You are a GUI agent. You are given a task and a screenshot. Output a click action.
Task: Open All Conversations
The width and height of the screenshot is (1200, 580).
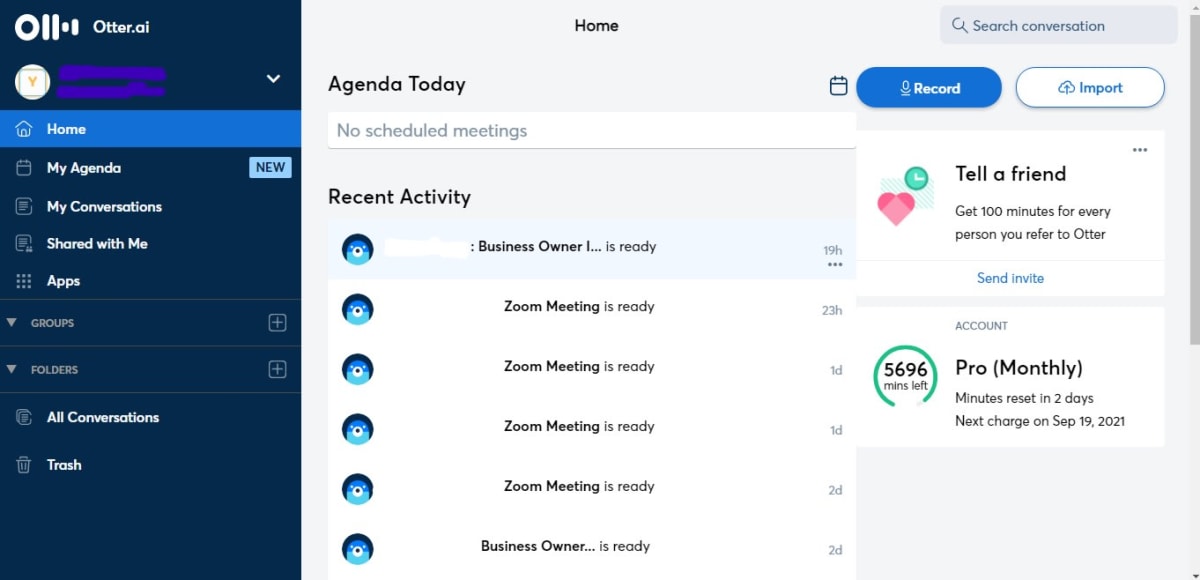point(102,417)
